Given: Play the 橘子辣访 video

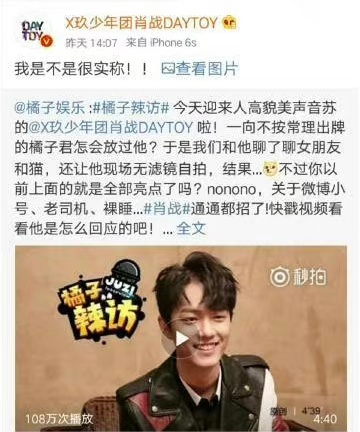Looking at the screenshot, I should tap(180, 339).
